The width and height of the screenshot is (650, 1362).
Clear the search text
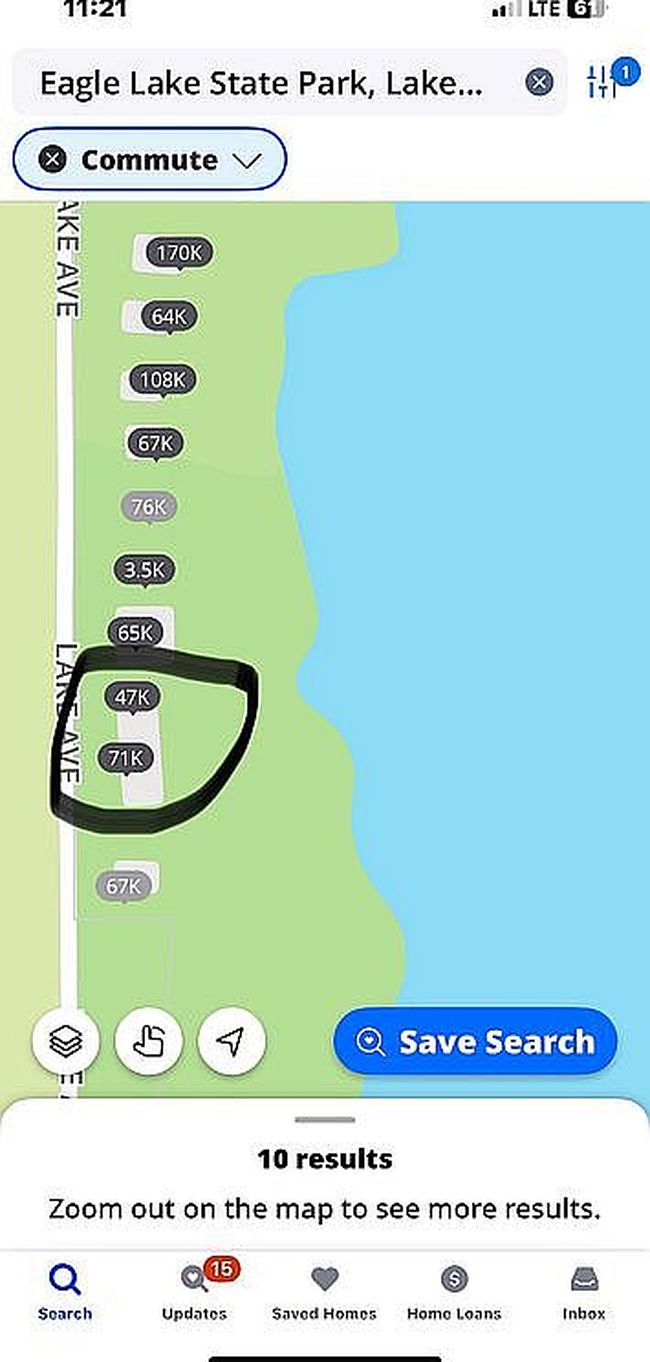(539, 82)
